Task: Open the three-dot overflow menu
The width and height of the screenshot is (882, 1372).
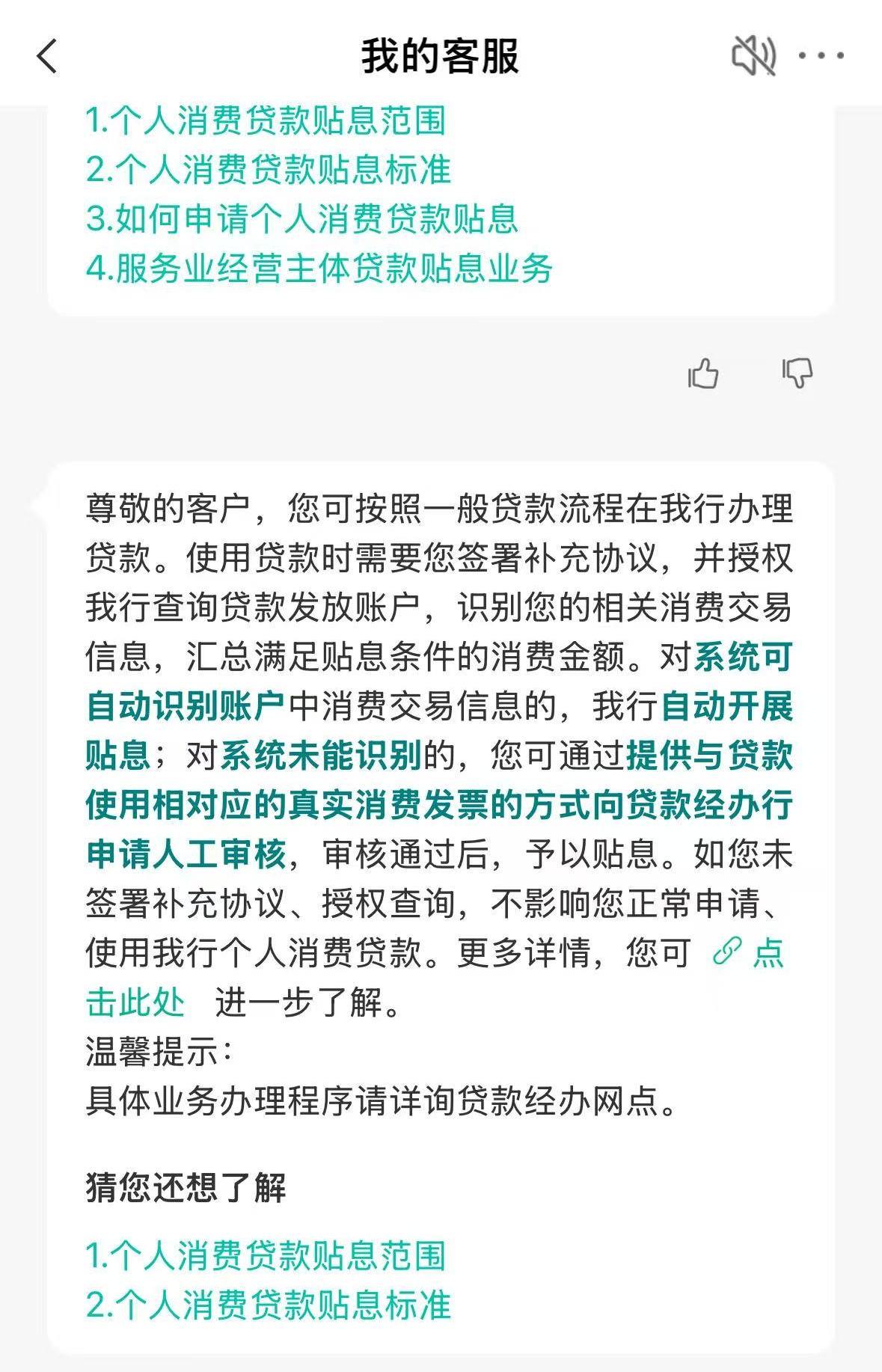Action: pos(821,56)
